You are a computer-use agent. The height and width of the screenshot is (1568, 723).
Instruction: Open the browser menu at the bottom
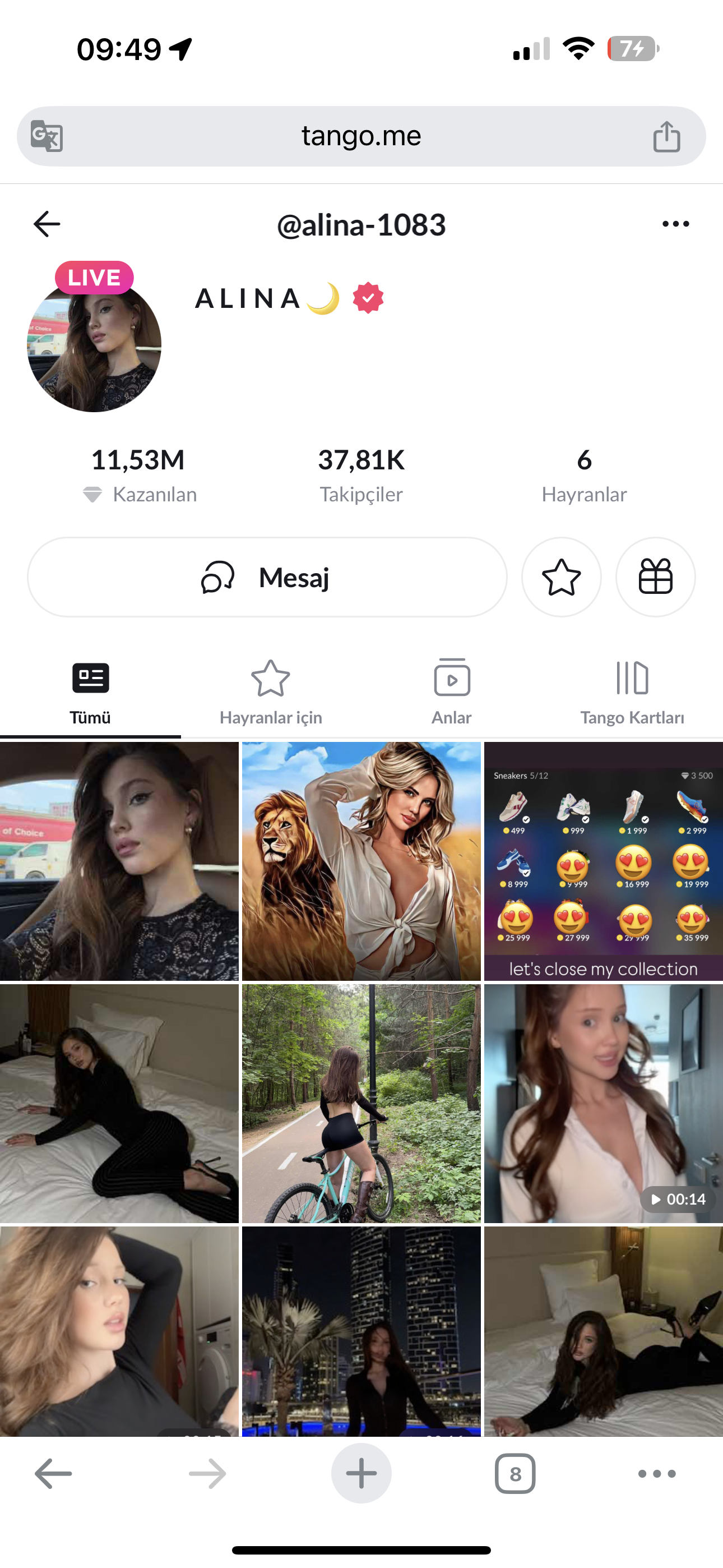click(x=657, y=1474)
